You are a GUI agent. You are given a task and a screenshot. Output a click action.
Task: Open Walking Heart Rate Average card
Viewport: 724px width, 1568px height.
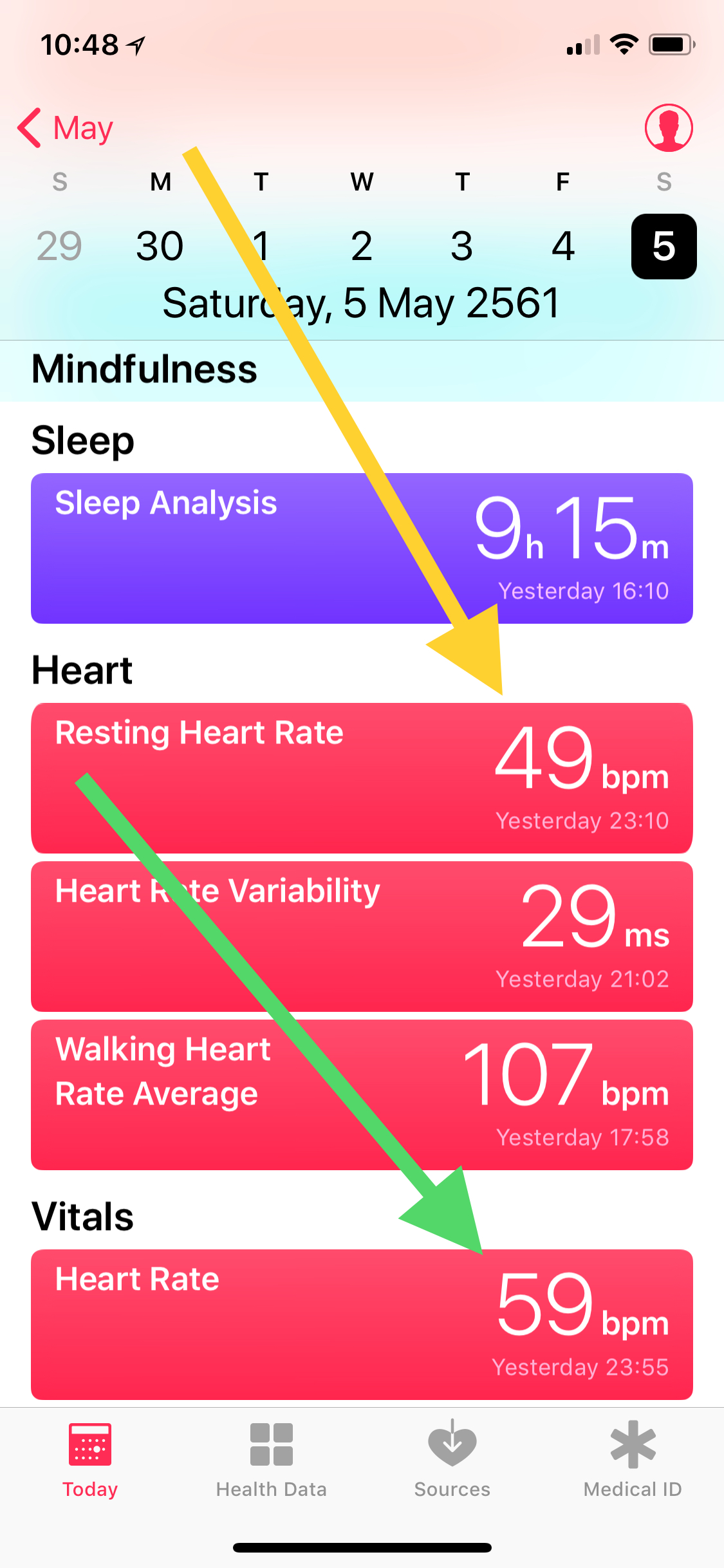(x=362, y=1095)
